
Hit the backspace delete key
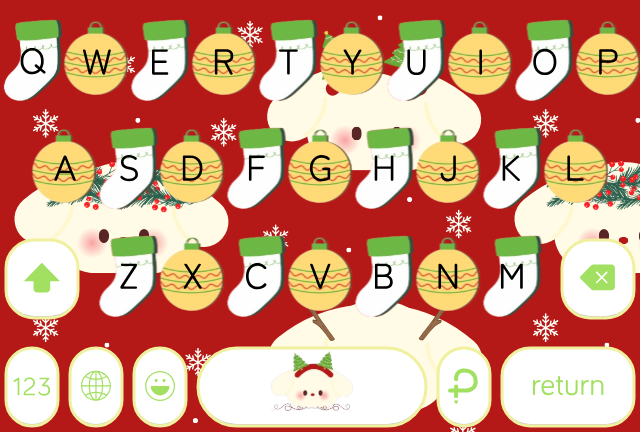pos(598,278)
